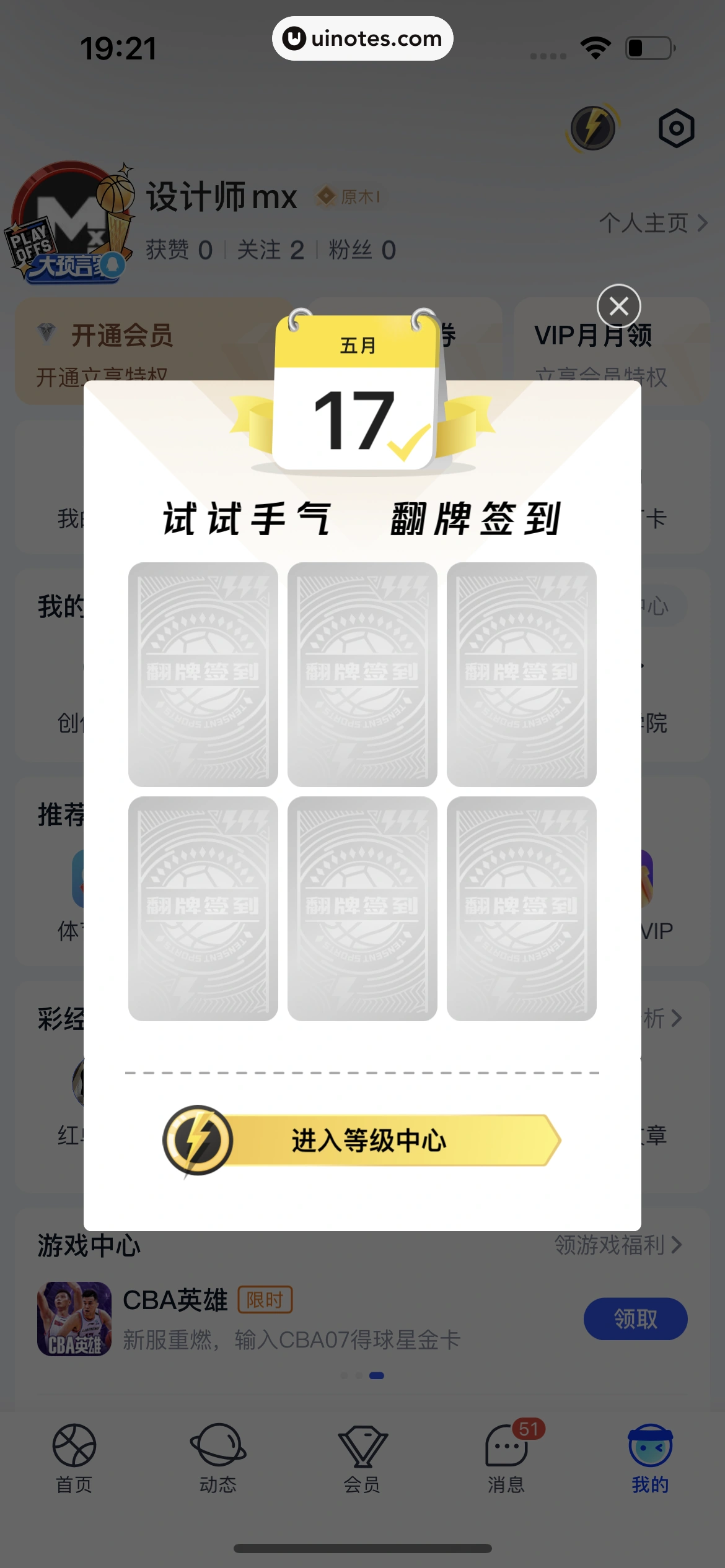Click the lightning level icon near settings
Image resolution: width=725 pixels, height=1568 pixels.
pyautogui.click(x=593, y=128)
